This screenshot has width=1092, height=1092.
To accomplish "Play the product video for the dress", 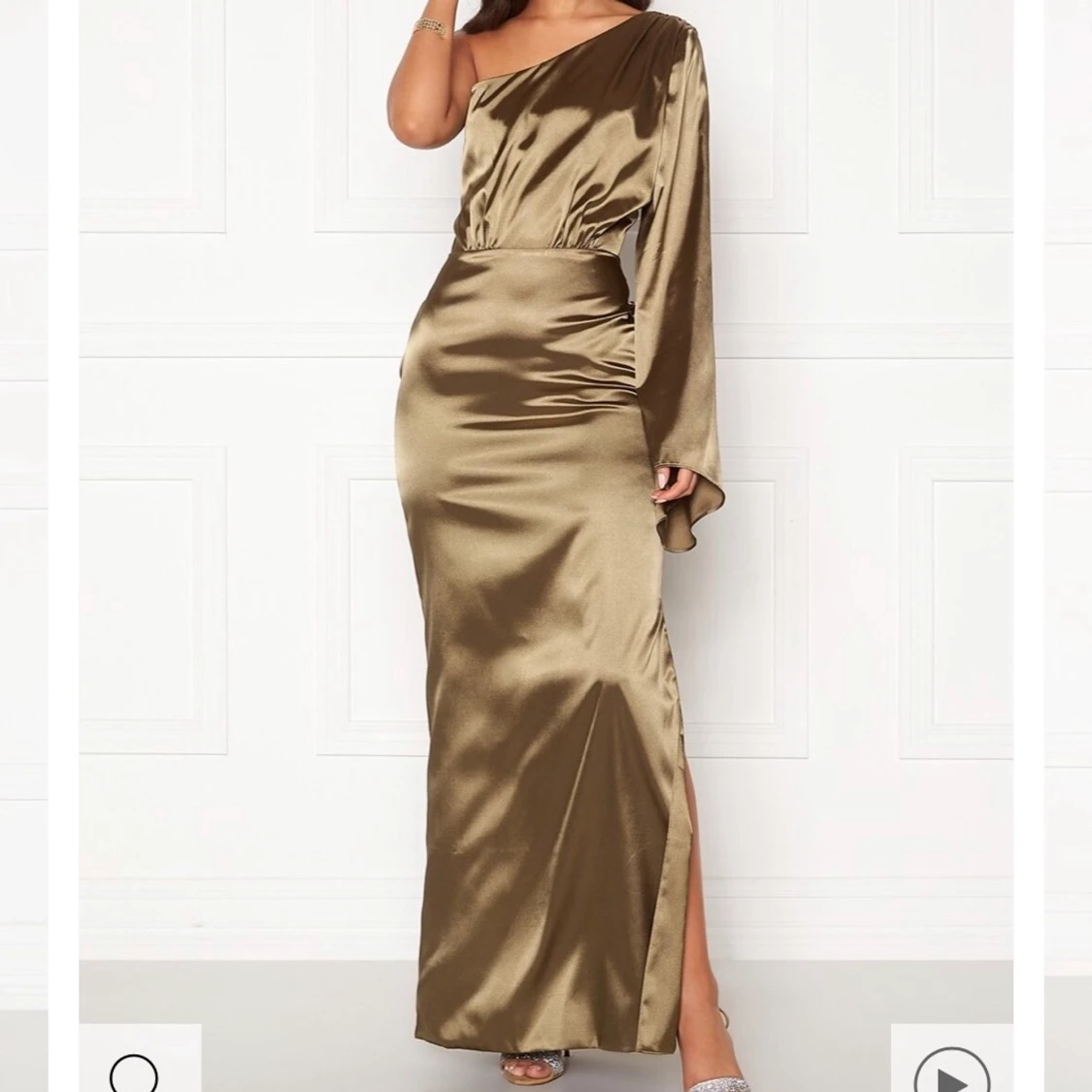I will tap(951, 1068).
